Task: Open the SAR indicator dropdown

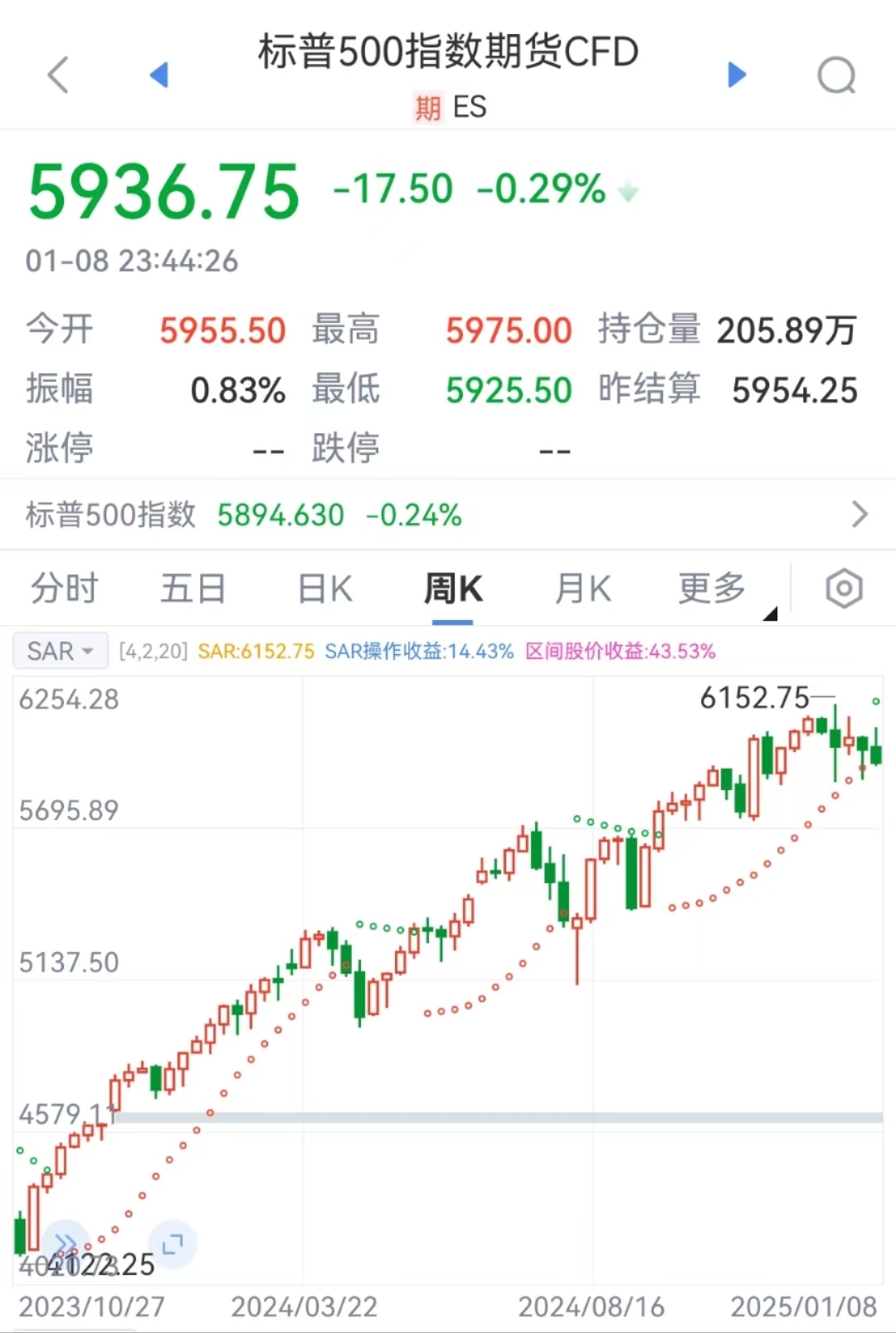Action: [60, 651]
